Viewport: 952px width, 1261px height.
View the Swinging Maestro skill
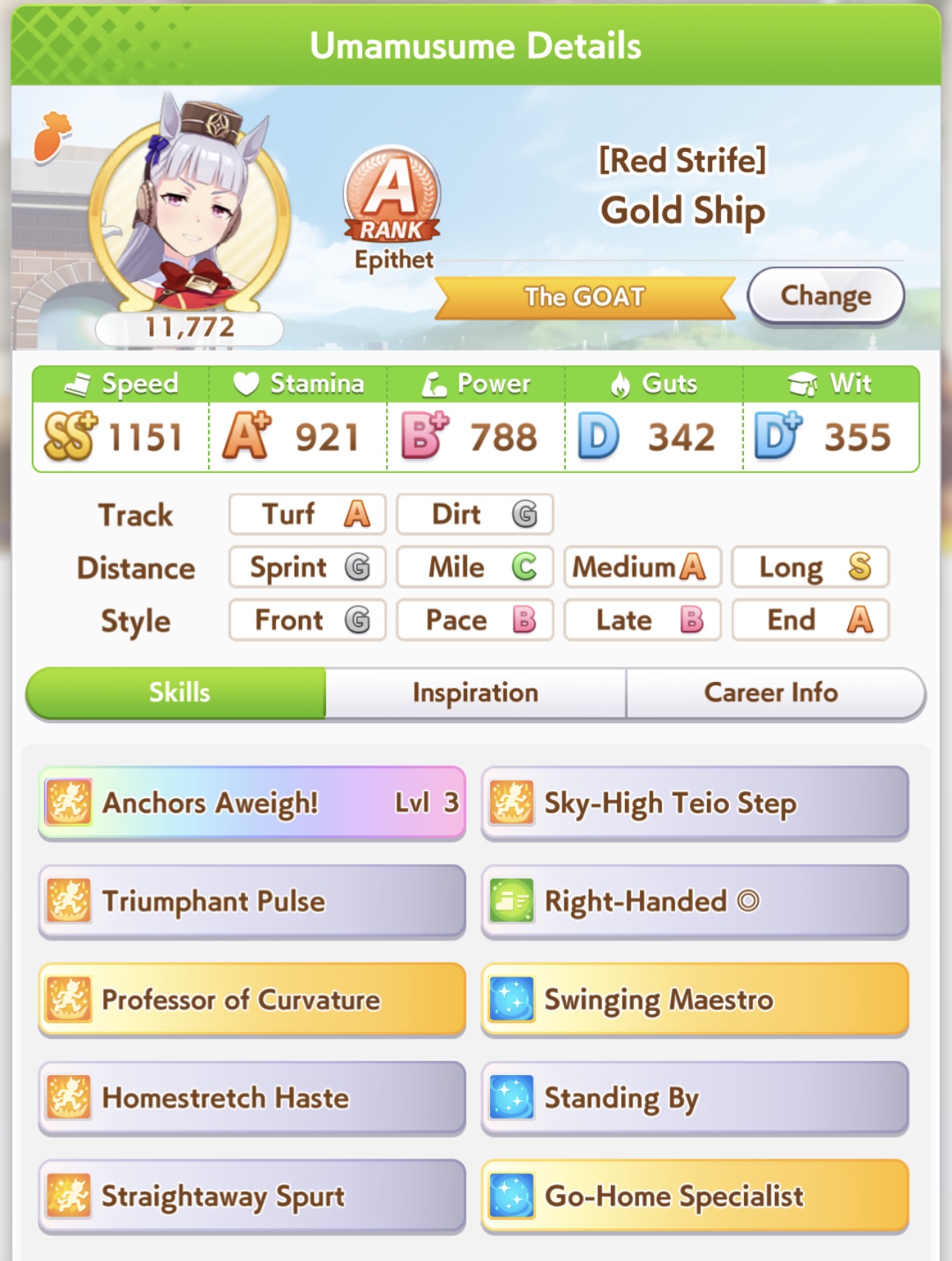[x=694, y=1000]
